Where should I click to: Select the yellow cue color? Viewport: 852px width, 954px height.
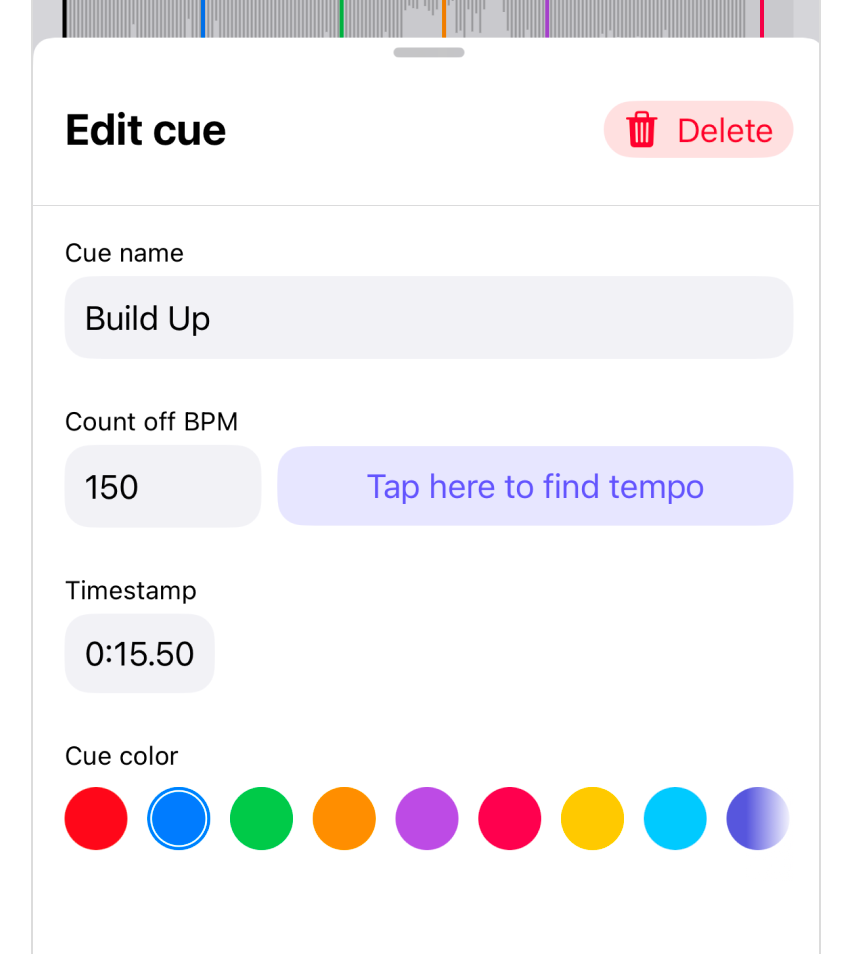(x=592, y=818)
